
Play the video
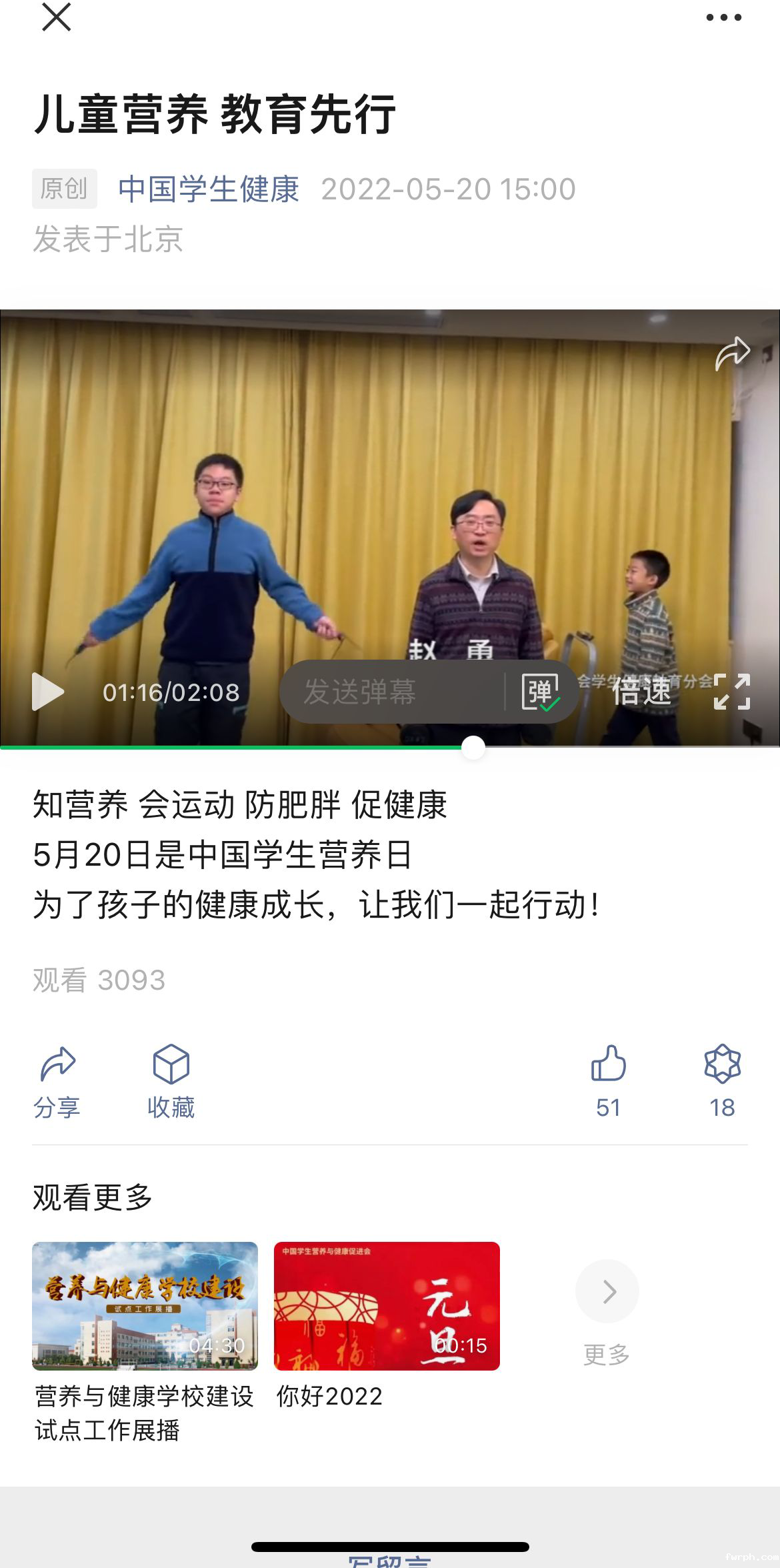(48, 692)
